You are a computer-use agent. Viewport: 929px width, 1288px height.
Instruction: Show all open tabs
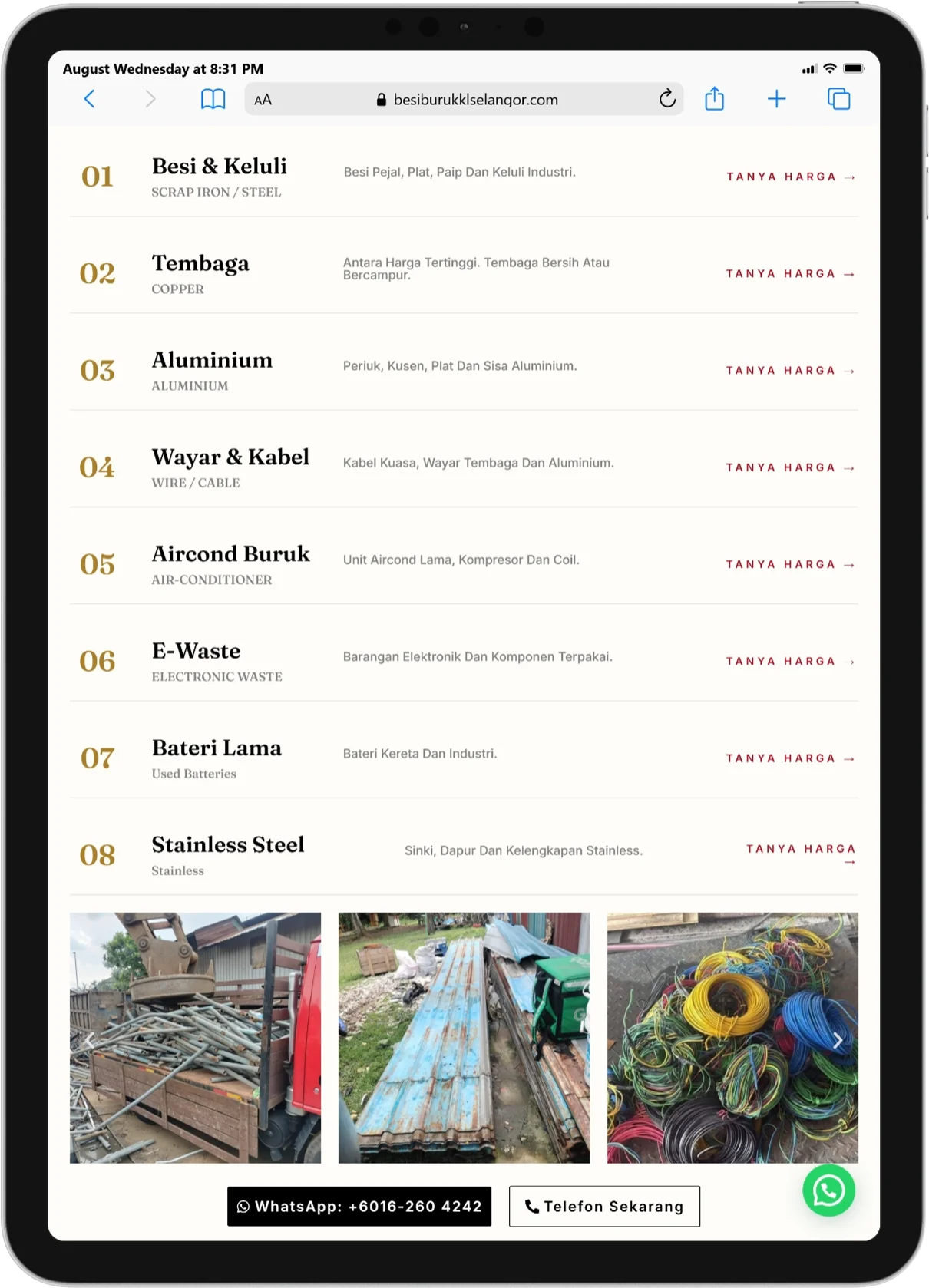point(838,99)
